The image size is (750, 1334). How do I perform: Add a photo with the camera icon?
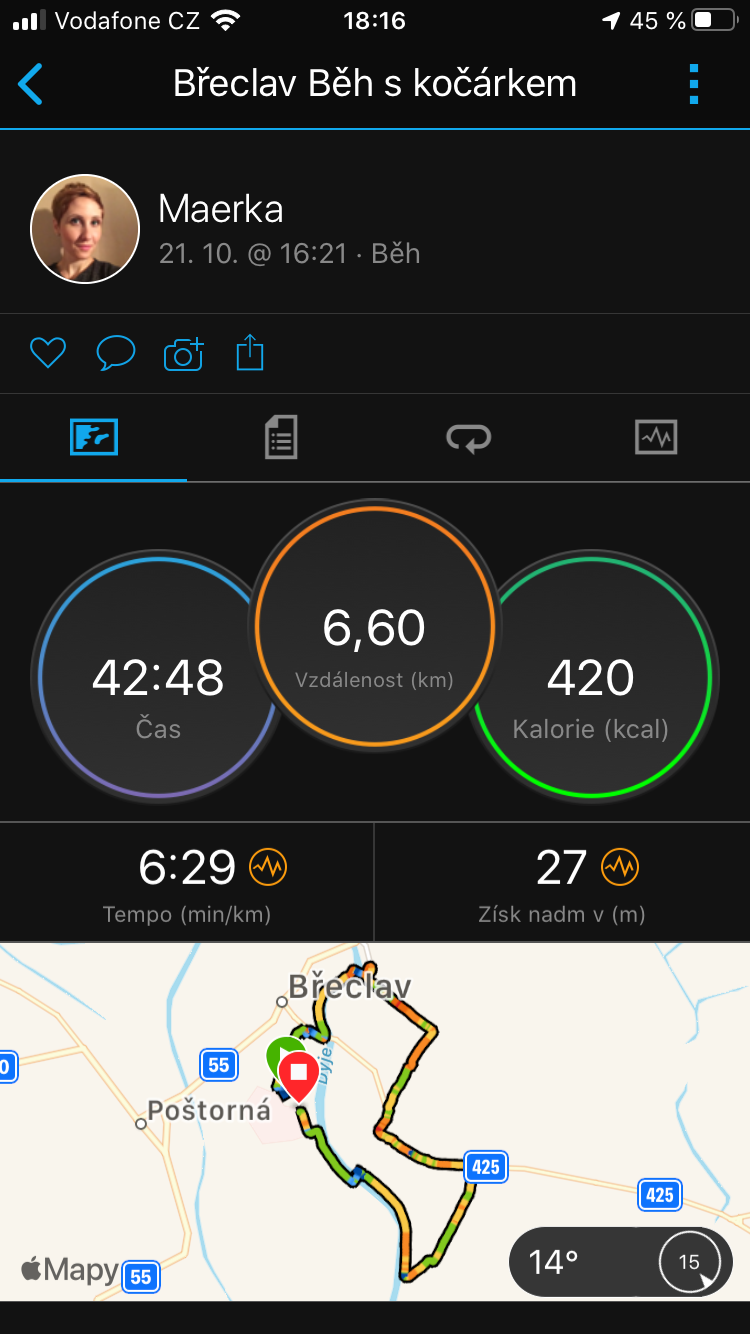pos(183,353)
